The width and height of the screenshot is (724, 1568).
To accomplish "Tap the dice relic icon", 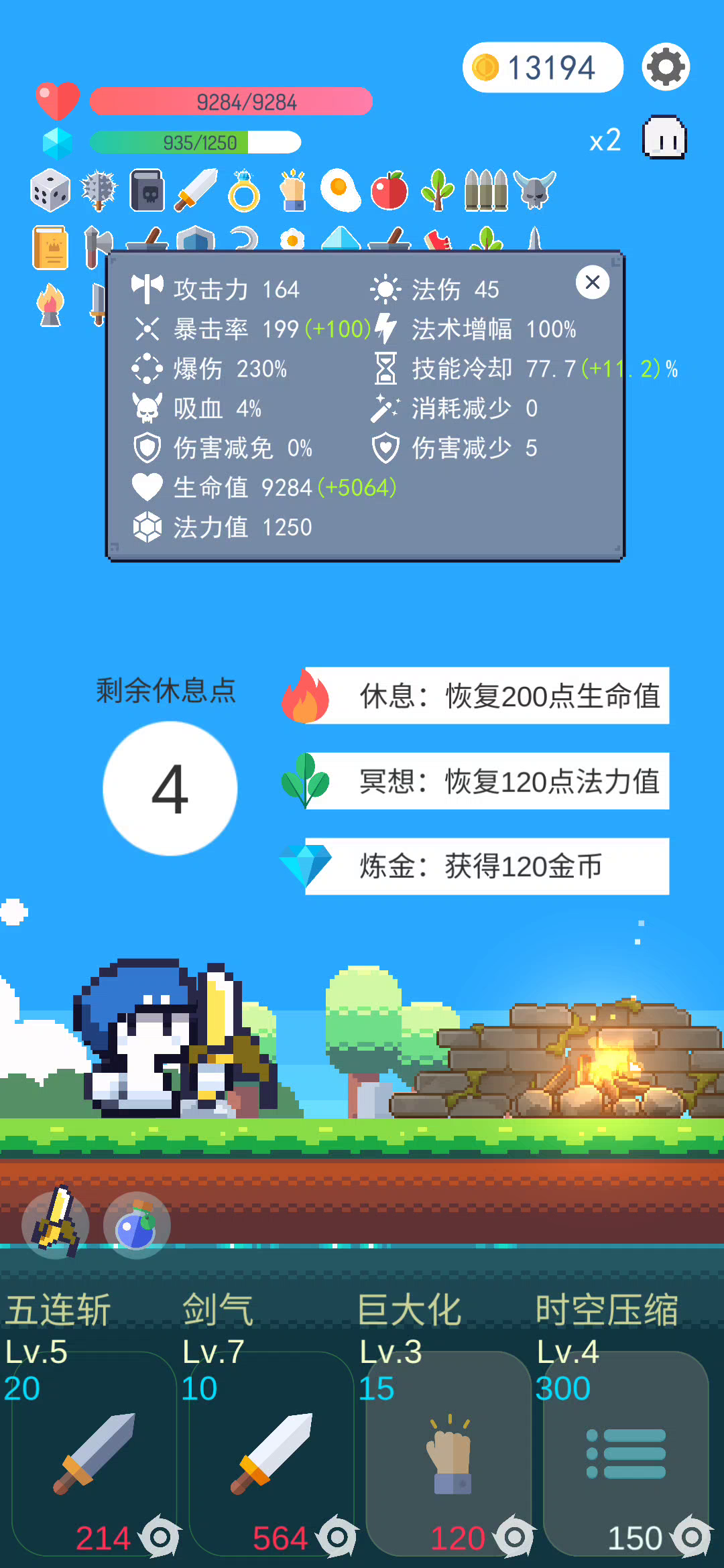I will (50, 190).
